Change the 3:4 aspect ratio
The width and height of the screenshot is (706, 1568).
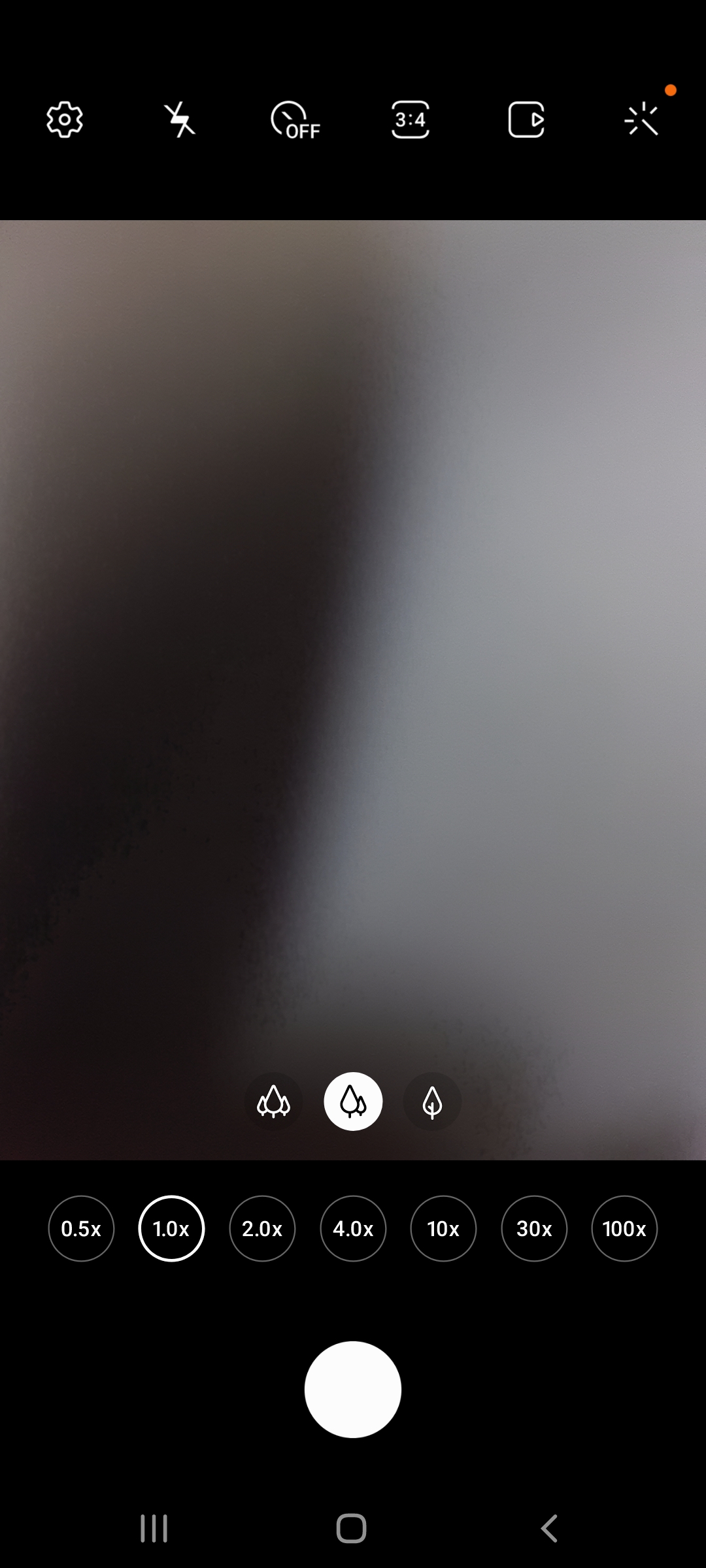point(411,120)
